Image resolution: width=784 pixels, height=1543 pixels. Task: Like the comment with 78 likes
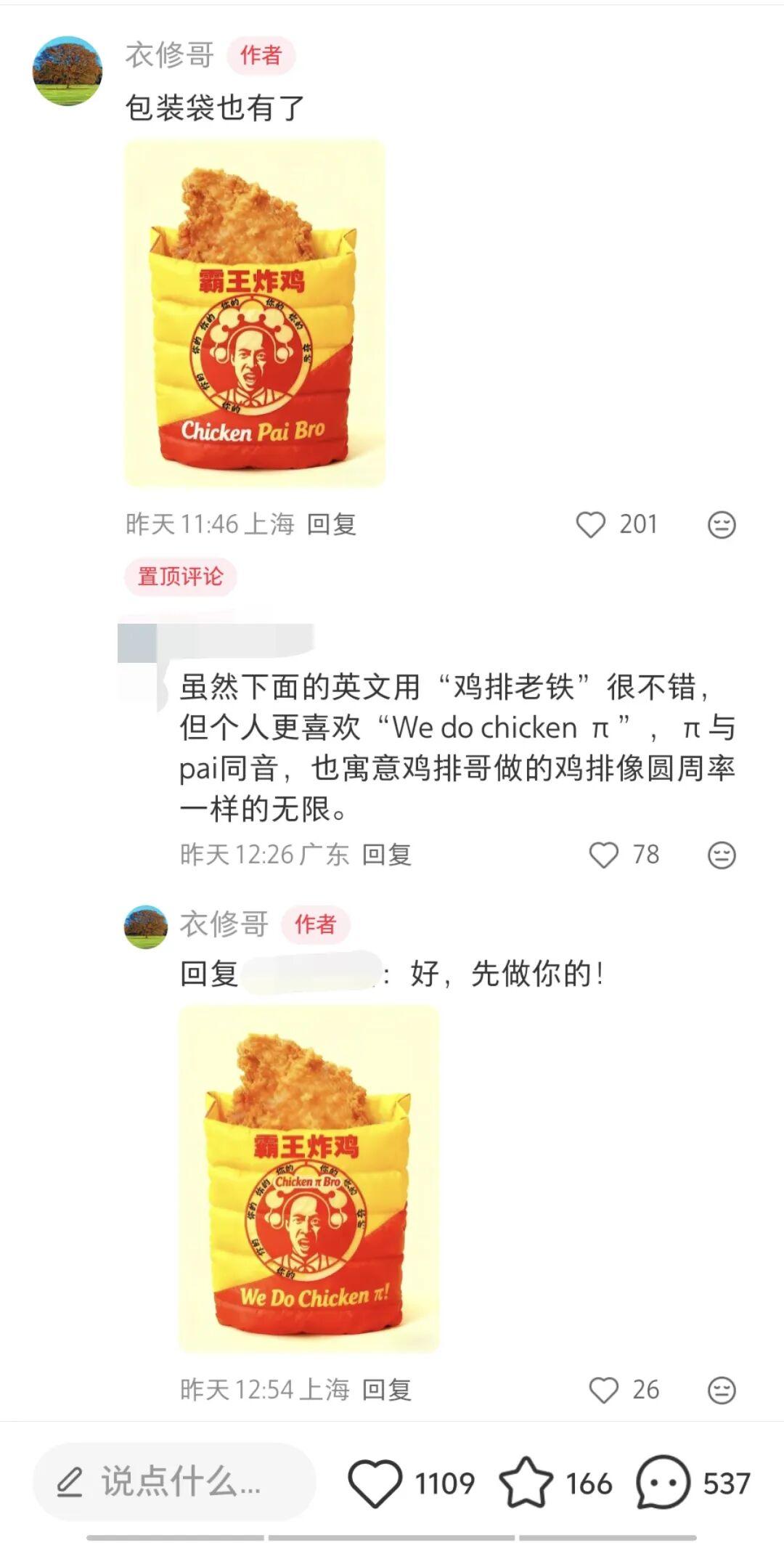point(604,855)
